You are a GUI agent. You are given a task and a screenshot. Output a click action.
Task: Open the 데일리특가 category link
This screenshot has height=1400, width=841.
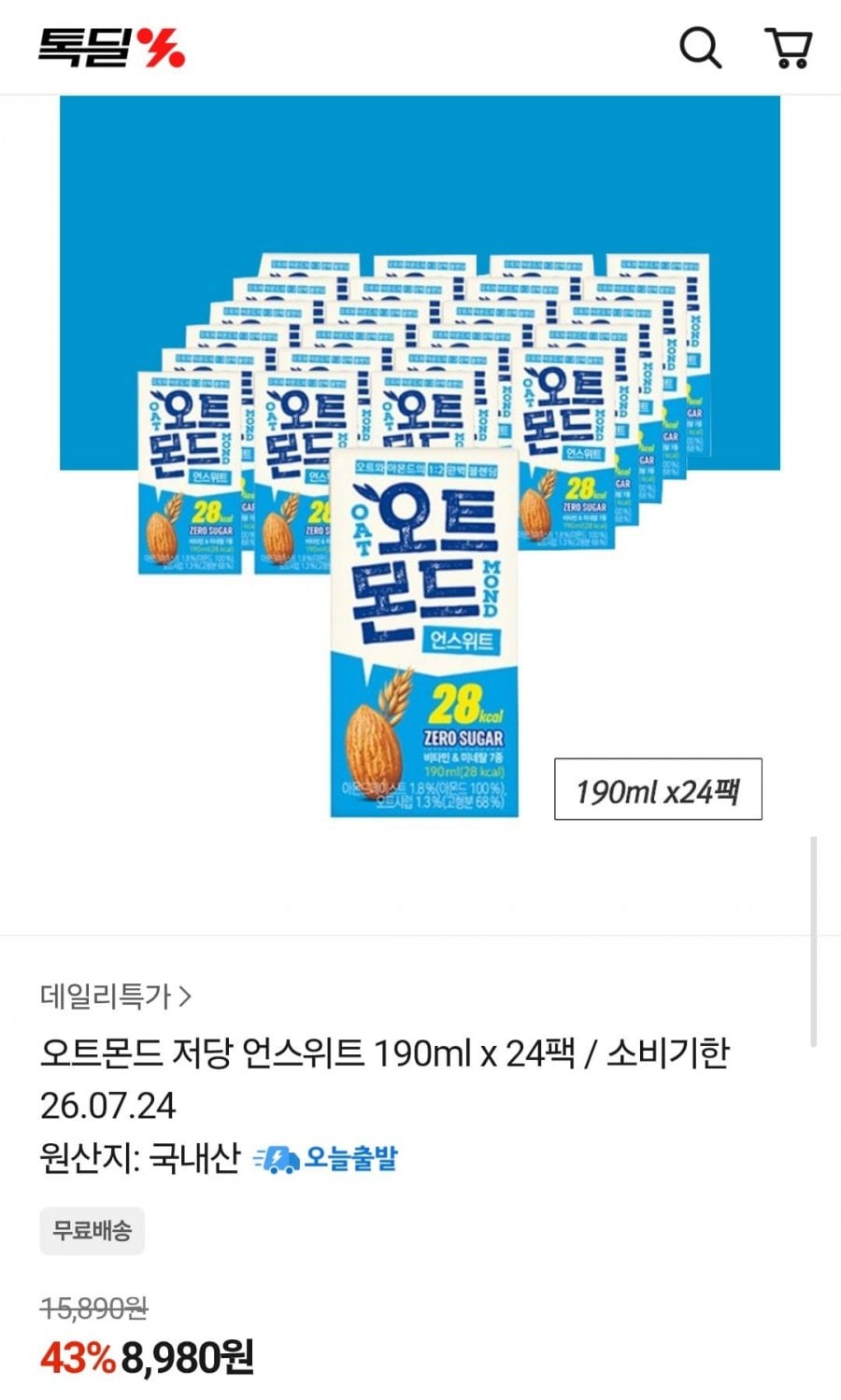(x=116, y=997)
